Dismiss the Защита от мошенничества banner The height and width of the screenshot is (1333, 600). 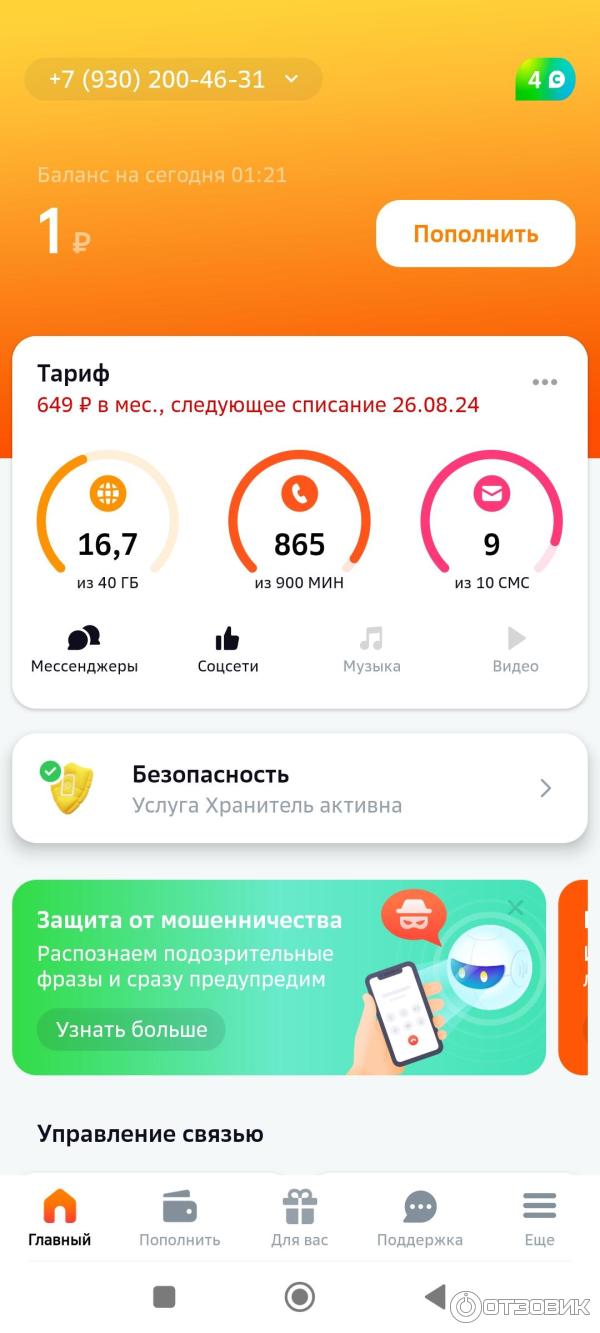[515, 908]
